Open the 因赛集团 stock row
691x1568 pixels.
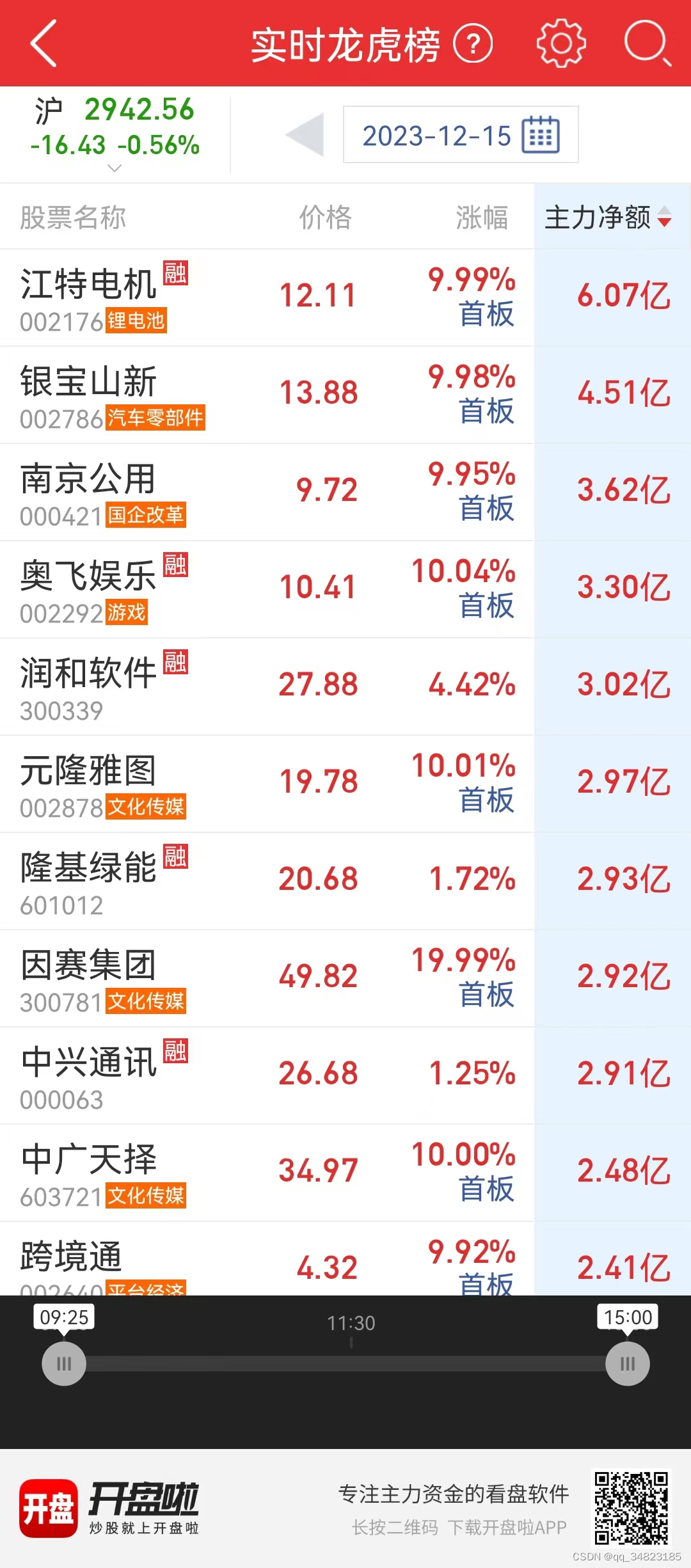345,978
